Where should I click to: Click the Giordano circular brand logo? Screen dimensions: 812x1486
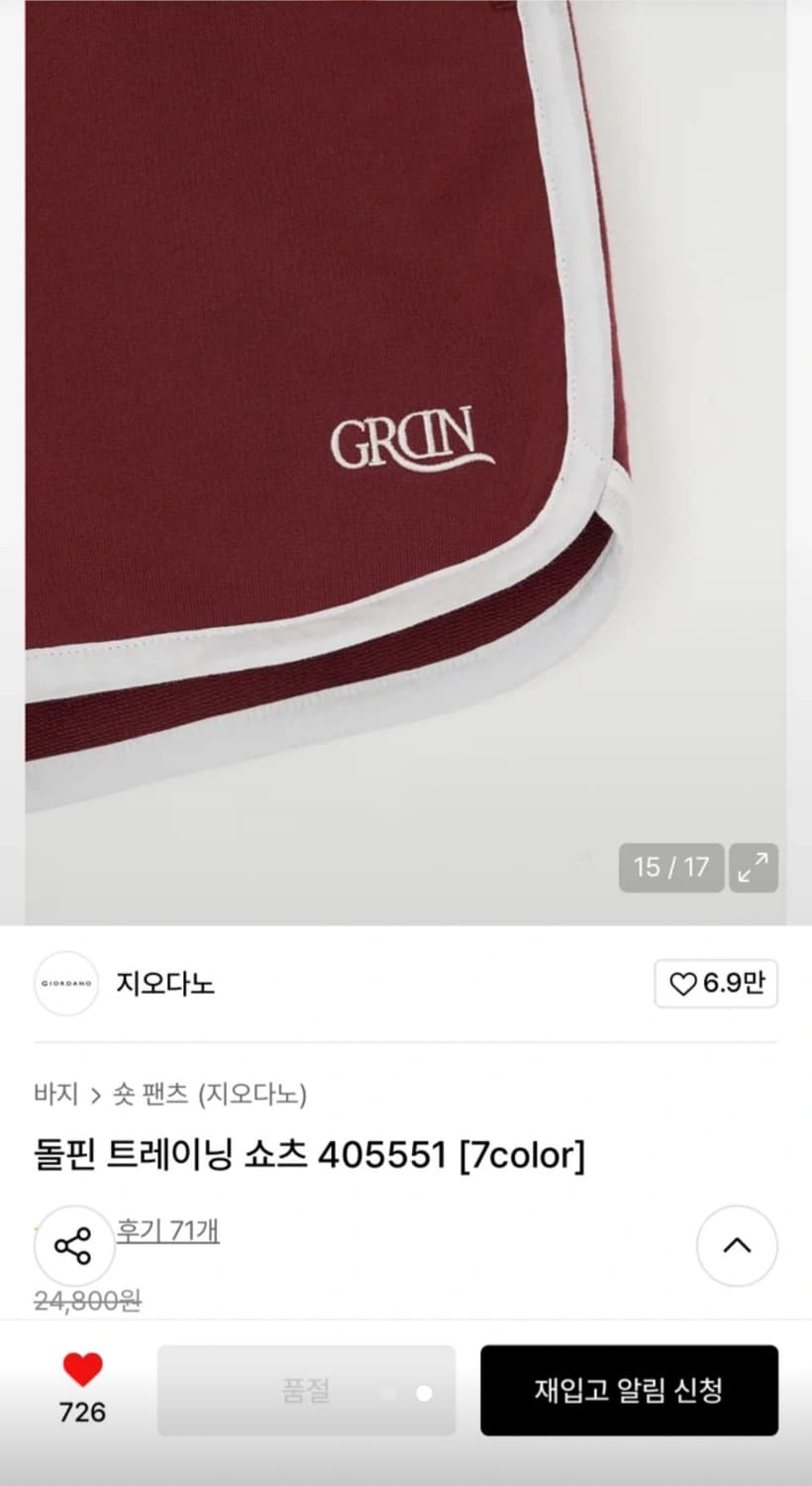coord(66,984)
